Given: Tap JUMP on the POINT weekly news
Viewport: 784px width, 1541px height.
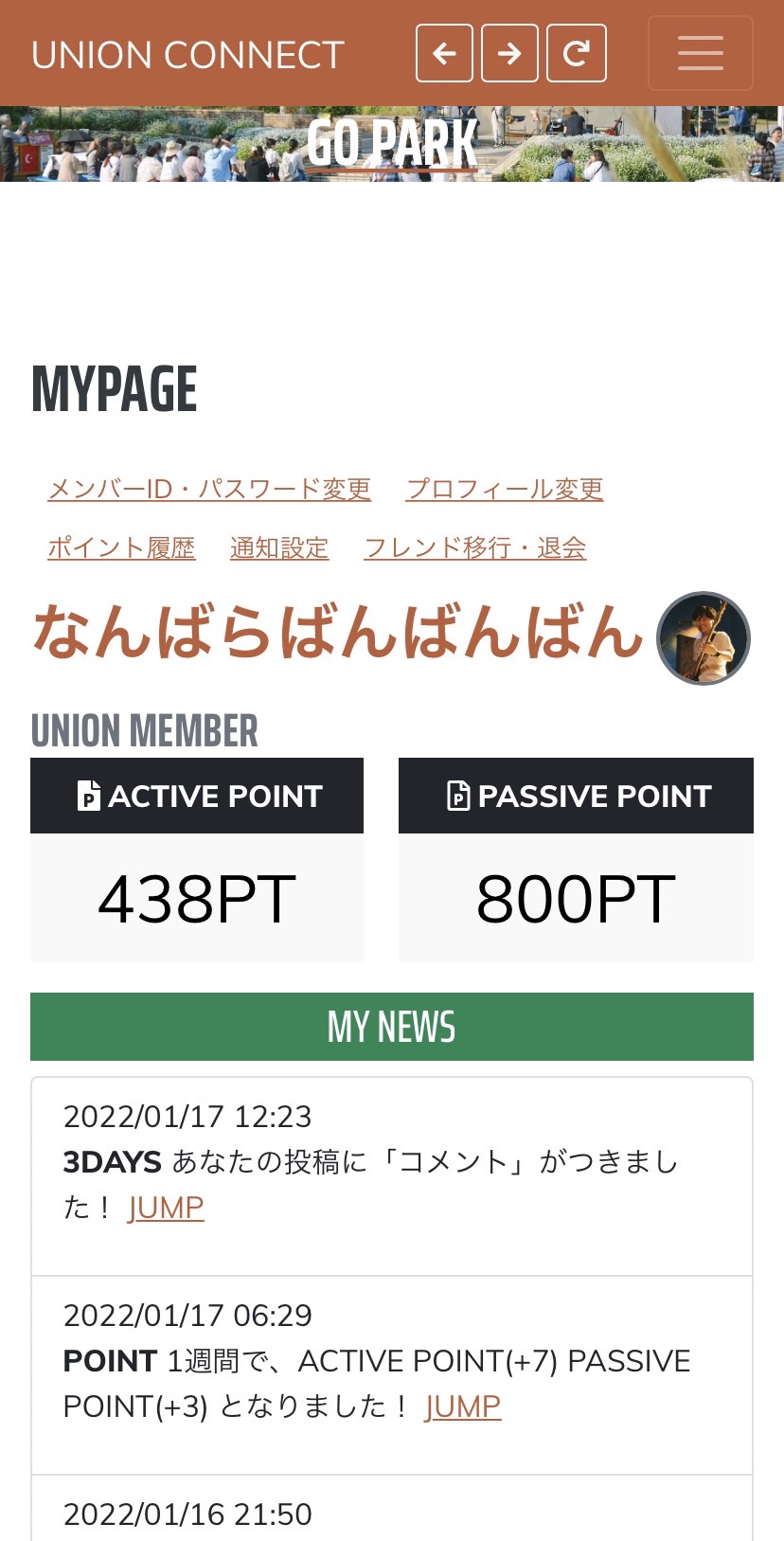Looking at the screenshot, I should (x=462, y=1407).
